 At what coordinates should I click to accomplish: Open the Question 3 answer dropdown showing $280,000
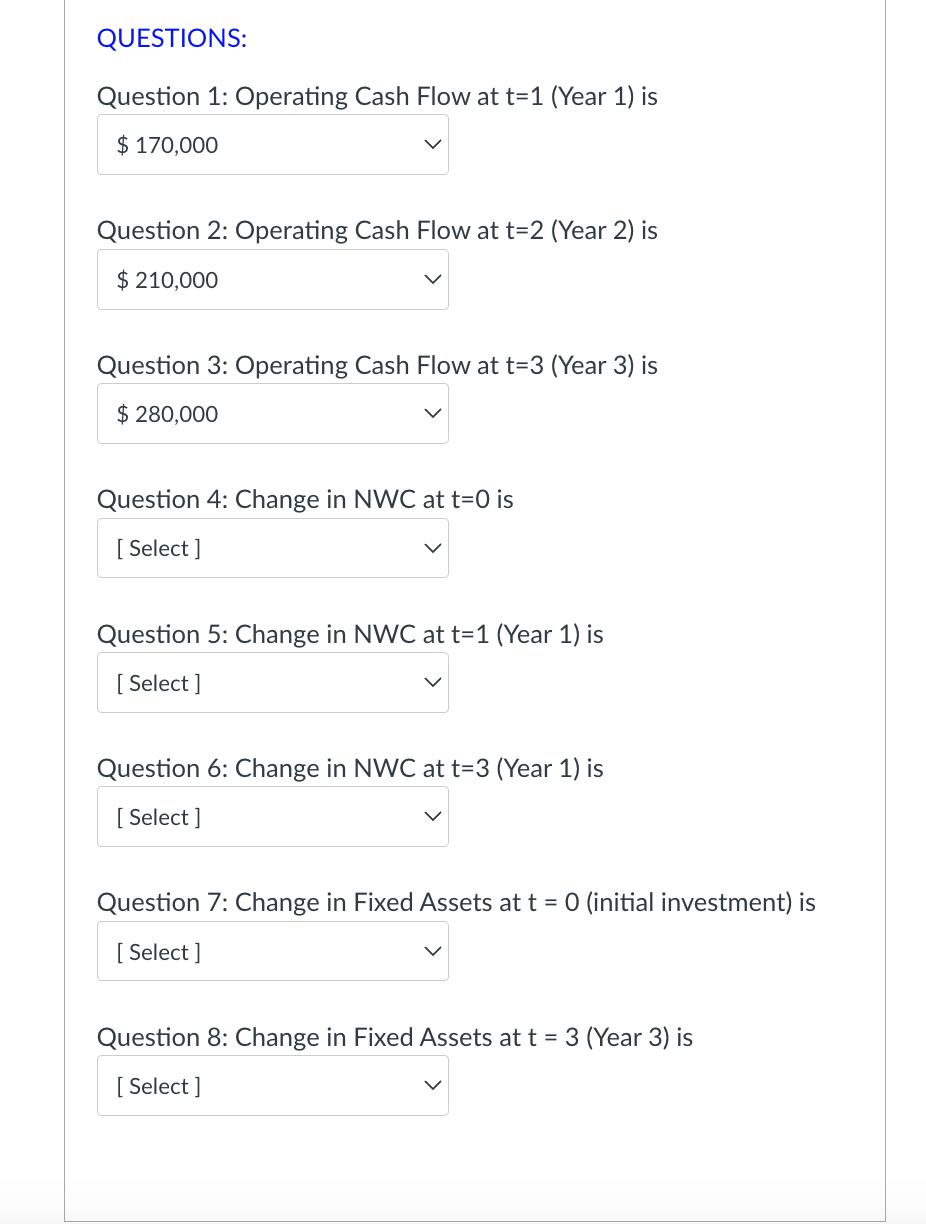click(x=272, y=413)
